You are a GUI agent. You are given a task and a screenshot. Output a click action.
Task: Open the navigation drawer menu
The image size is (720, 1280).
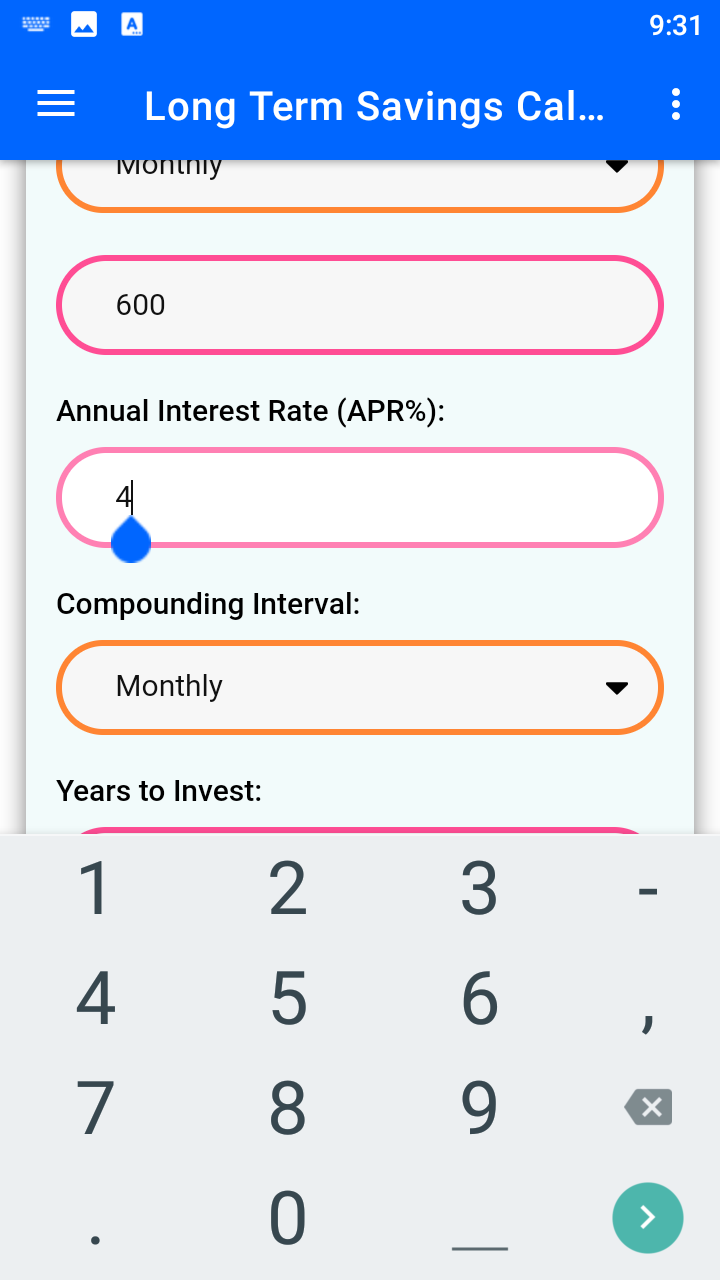pyautogui.click(x=55, y=104)
